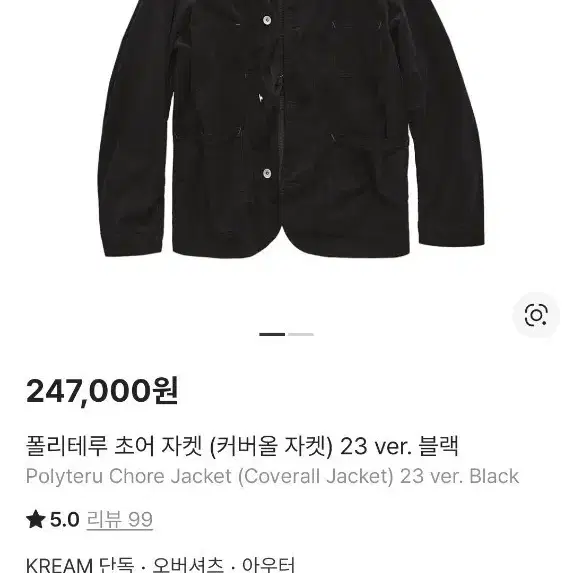The height and width of the screenshot is (573, 573).
Task: Select the second image page indicator
Action: click(x=301, y=334)
